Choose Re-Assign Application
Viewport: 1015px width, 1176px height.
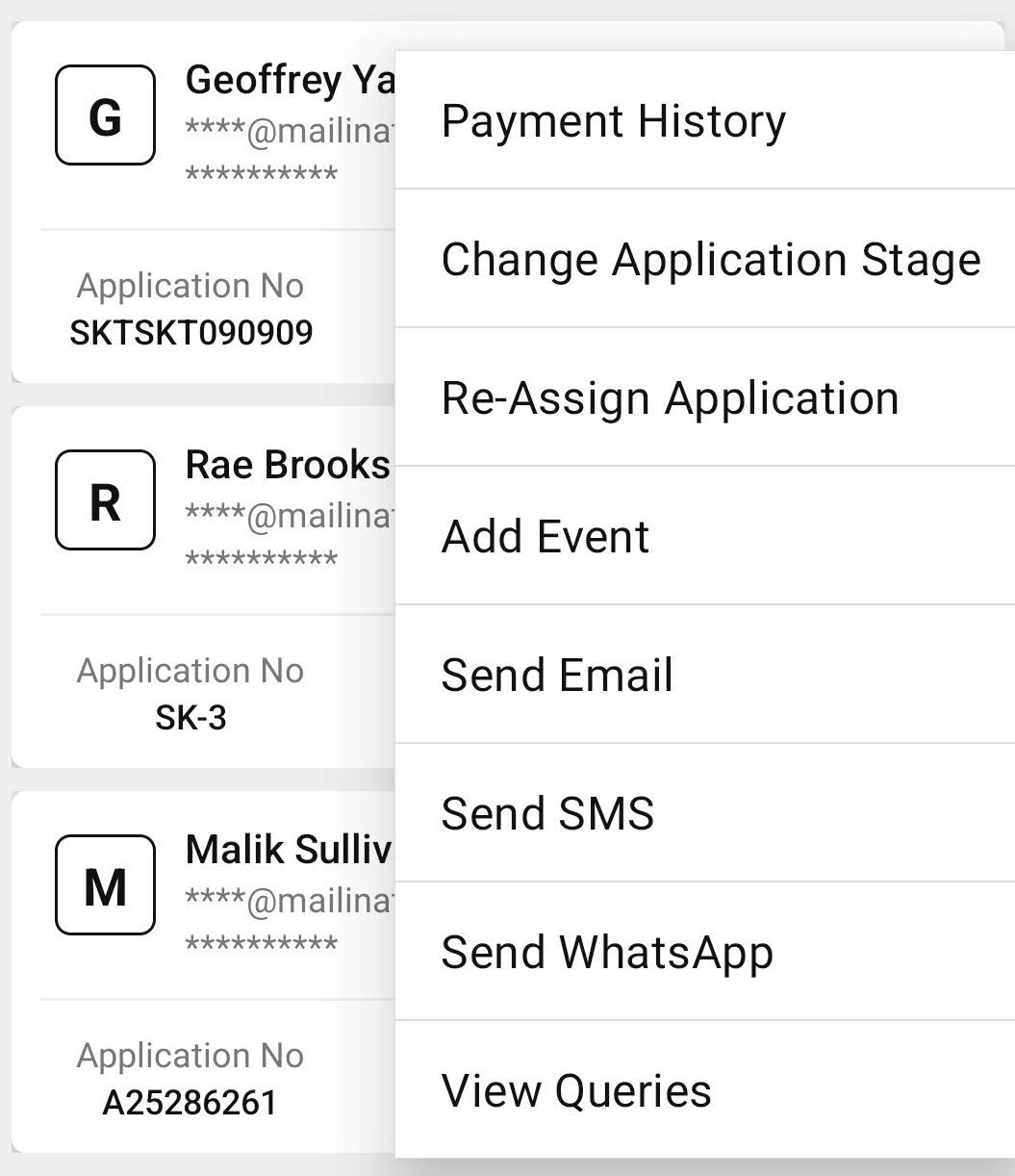point(670,398)
